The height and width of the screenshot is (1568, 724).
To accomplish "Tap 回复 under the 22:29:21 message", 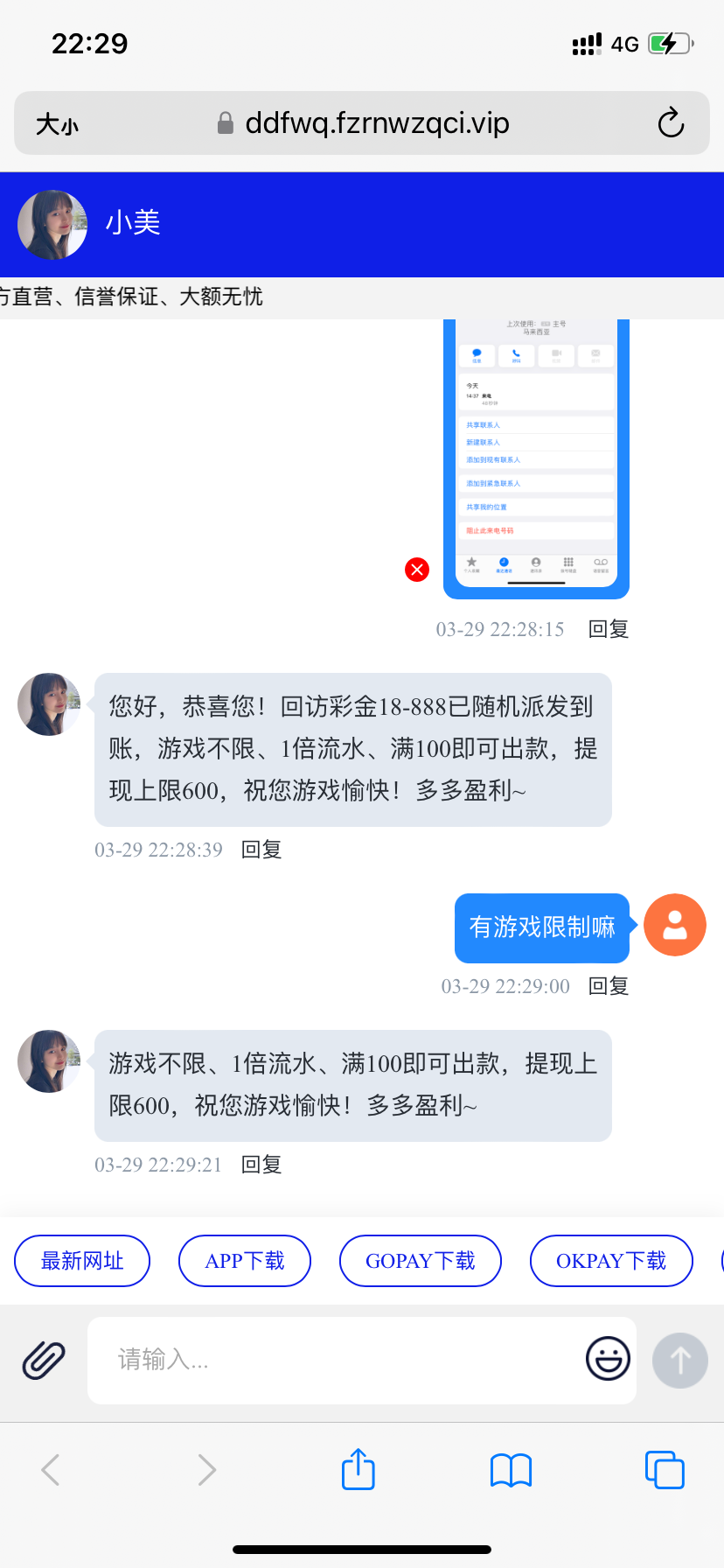I will tap(261, 1165).
